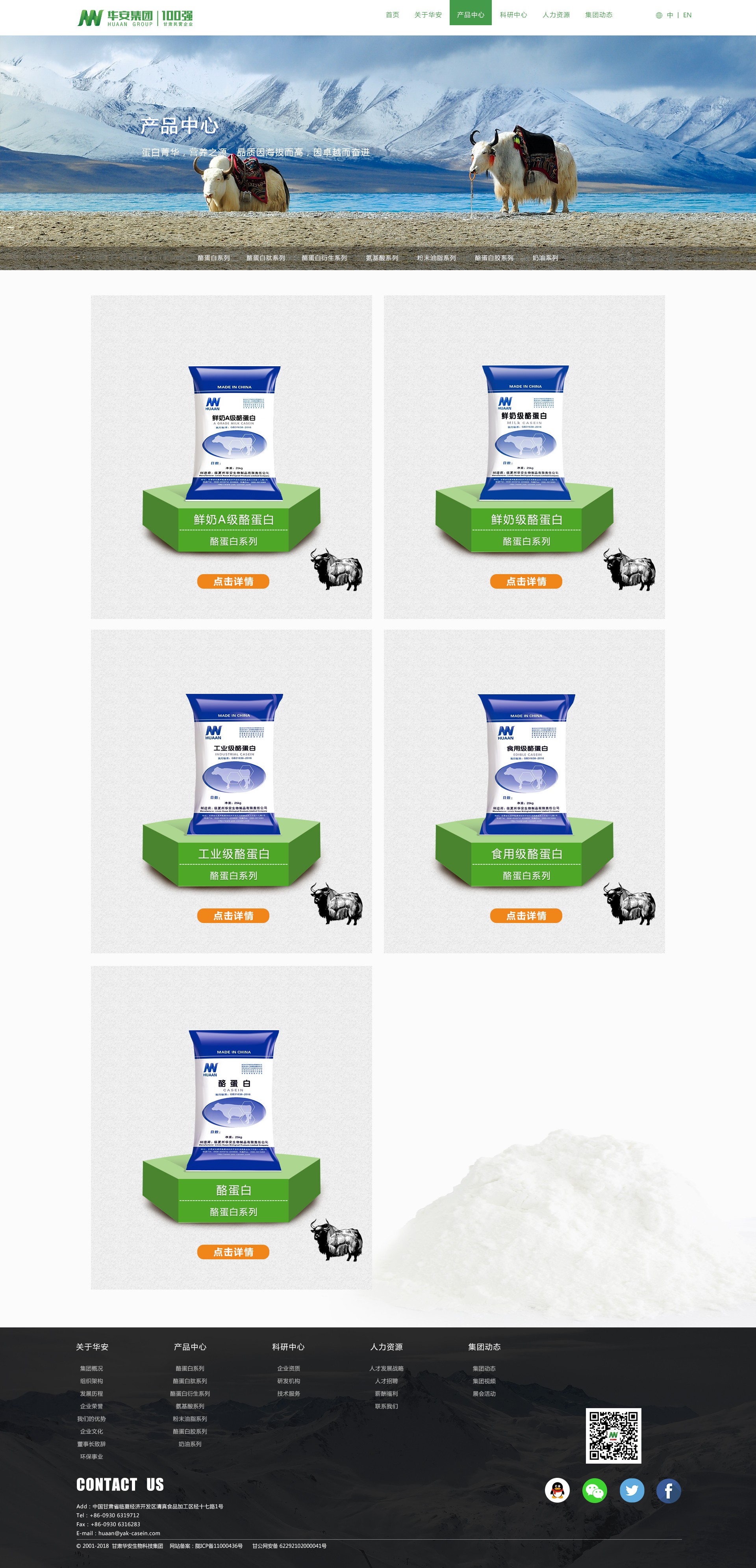Viewport: 756px width, 1568px height.
Task: Open 点击详情 for 工业级酪蛋白
Action: (x=233, y=916)
